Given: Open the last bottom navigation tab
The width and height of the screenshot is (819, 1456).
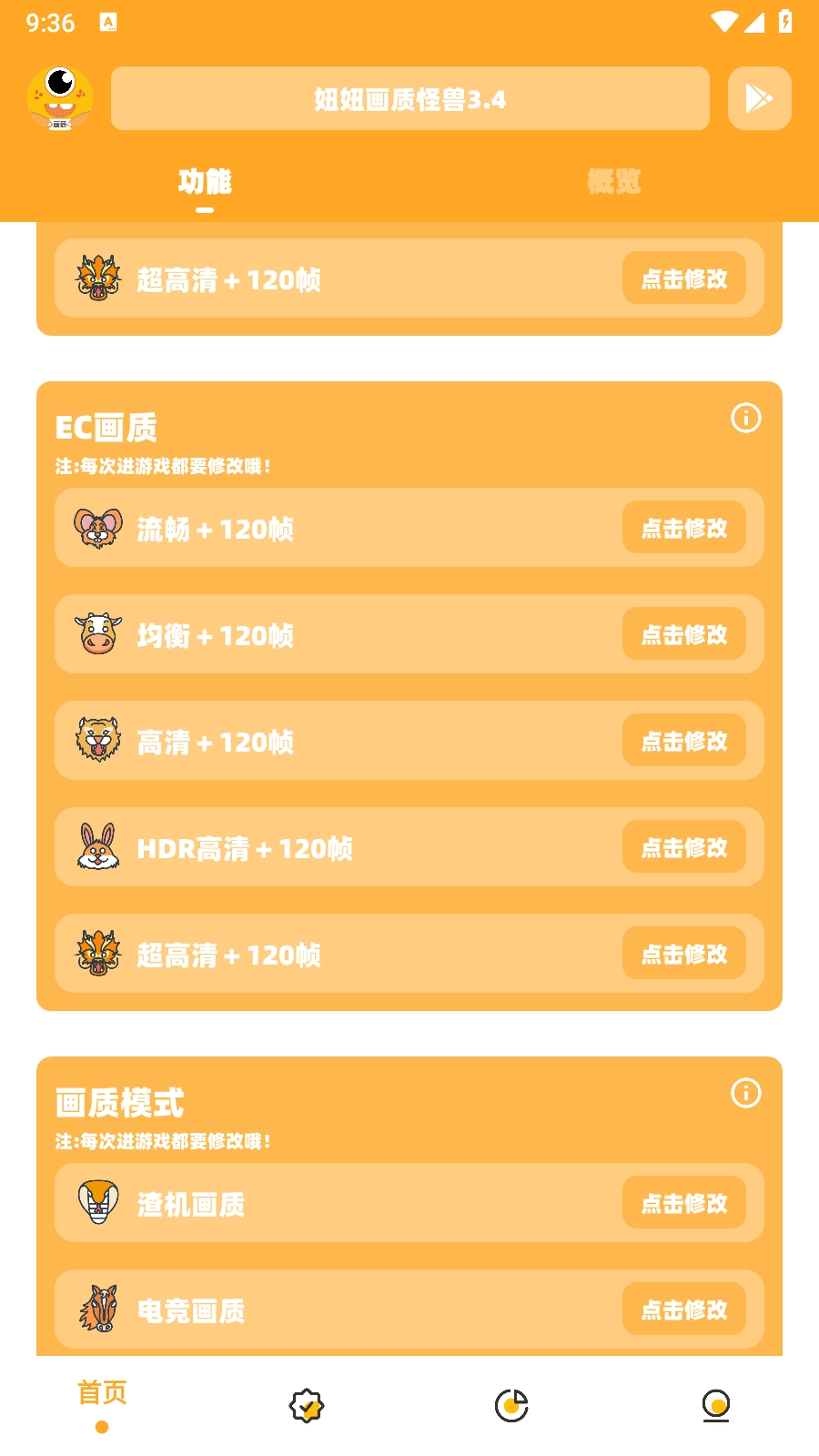Looking at the screenshot, I should coord(716,1406).
